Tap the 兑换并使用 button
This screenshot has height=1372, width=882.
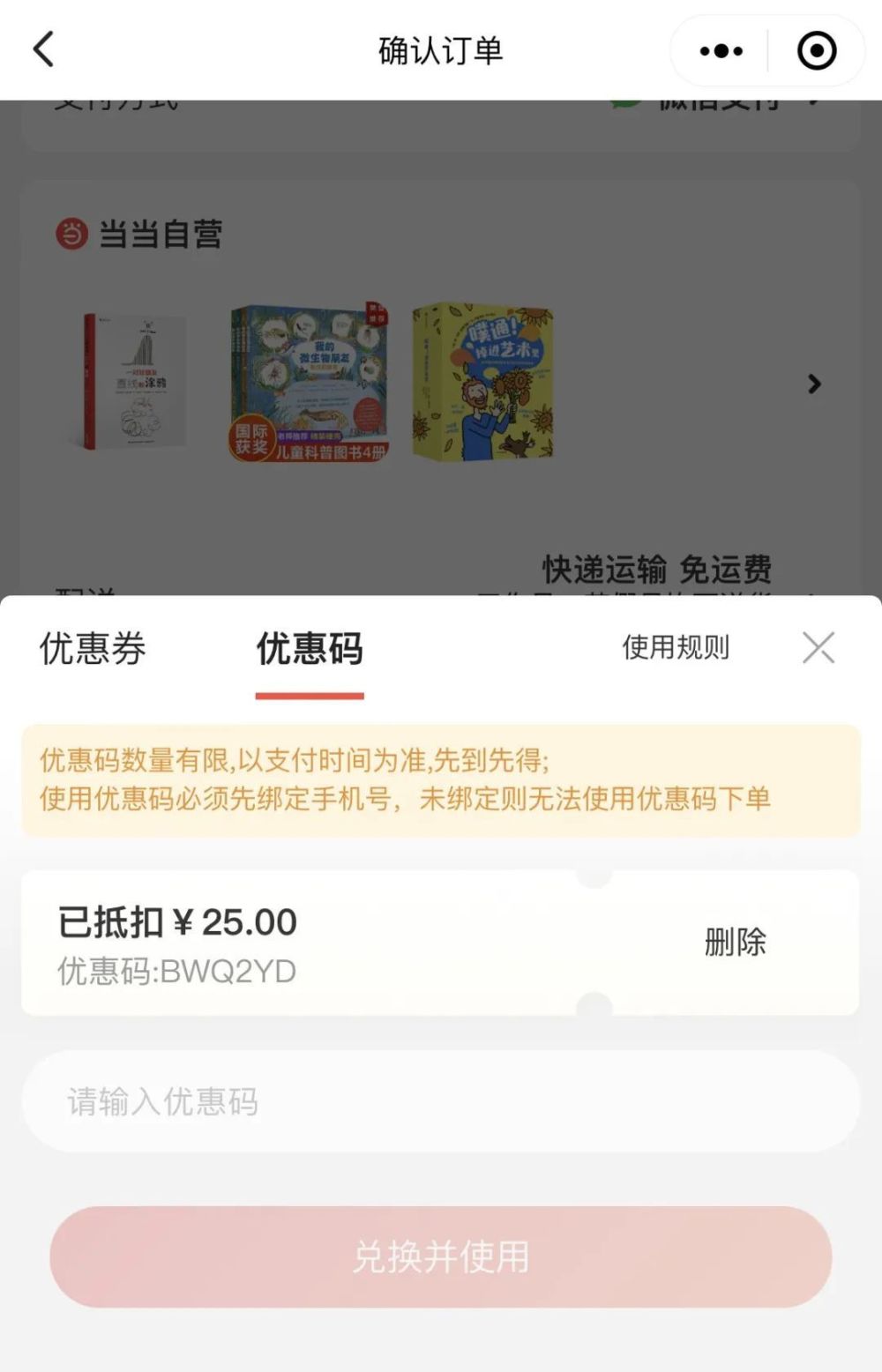pyautogui.click(x=441, y=1256)
